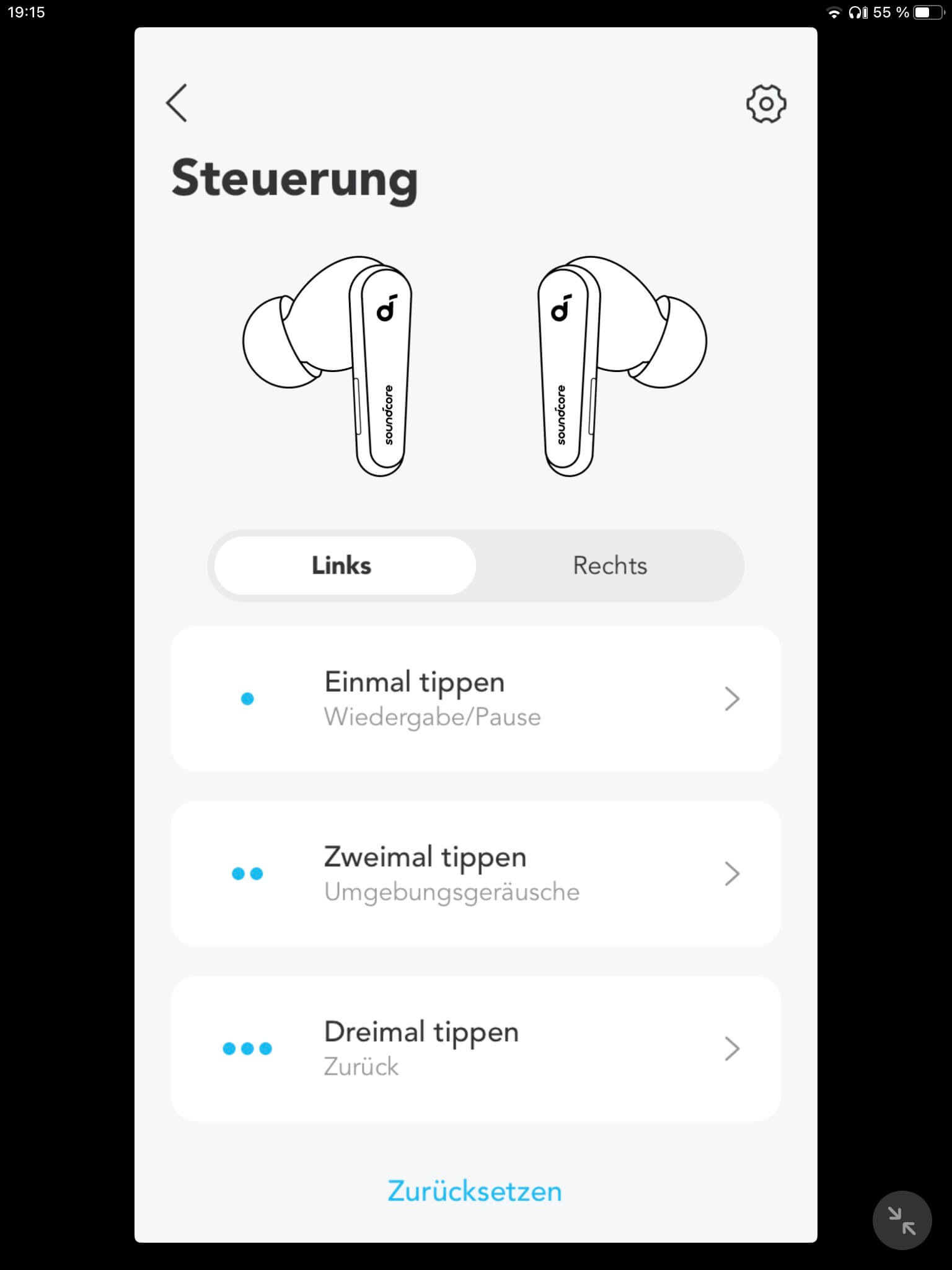The height and width of the screenshot is (1270, 952).
Task: Open the settings gear icon
Action: tap(766, 104)
